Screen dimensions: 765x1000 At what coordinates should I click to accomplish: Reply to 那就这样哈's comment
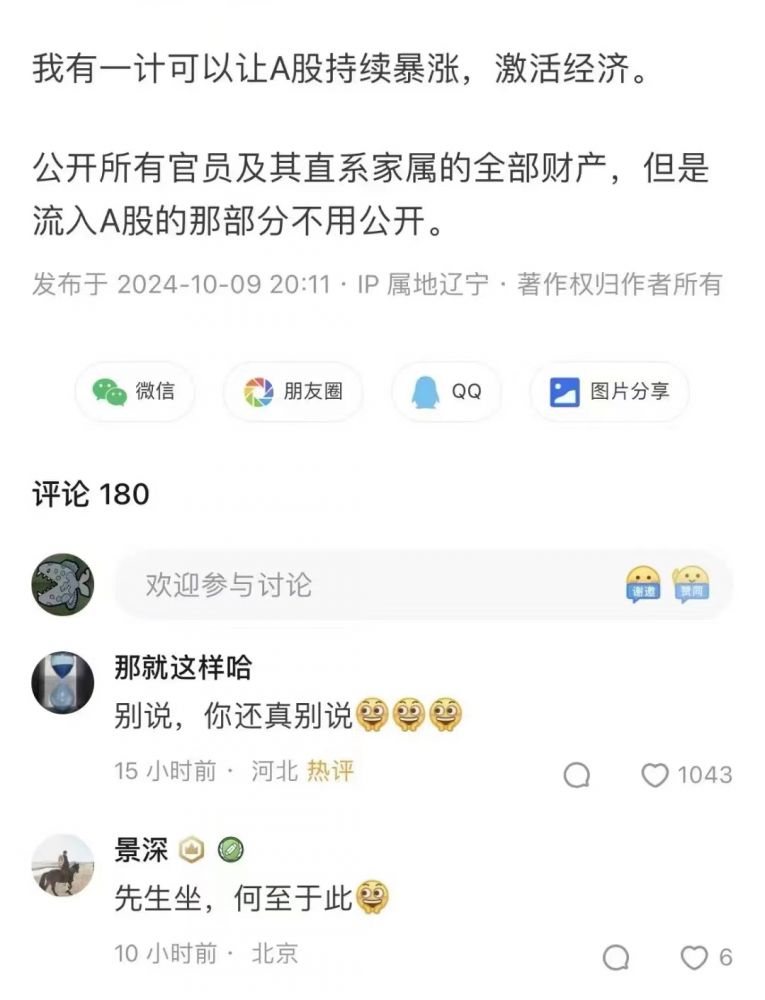[x=577, y=775]
